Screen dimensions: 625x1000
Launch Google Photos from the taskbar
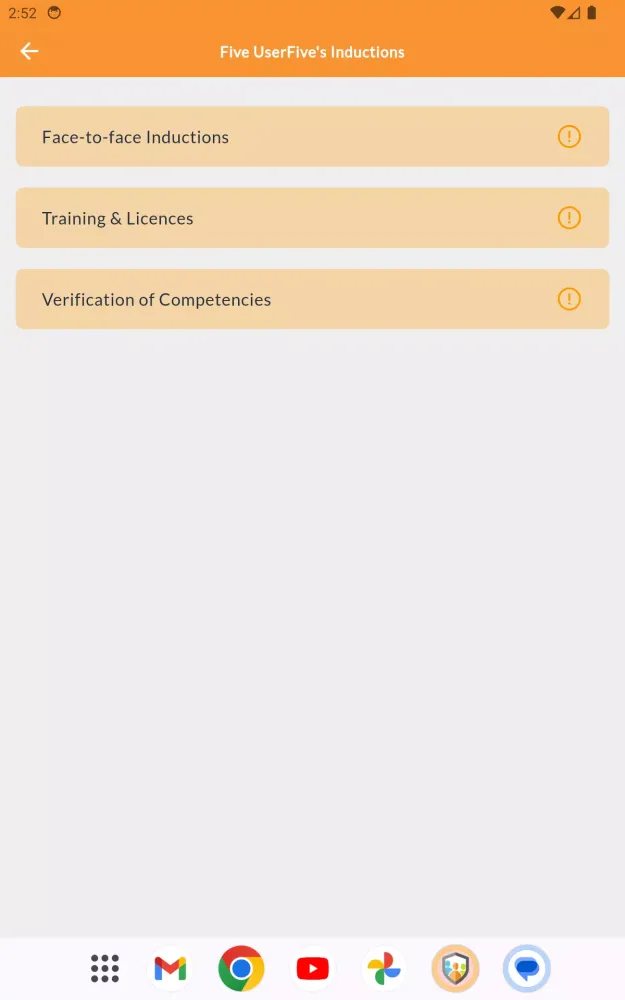coord(383,968)
